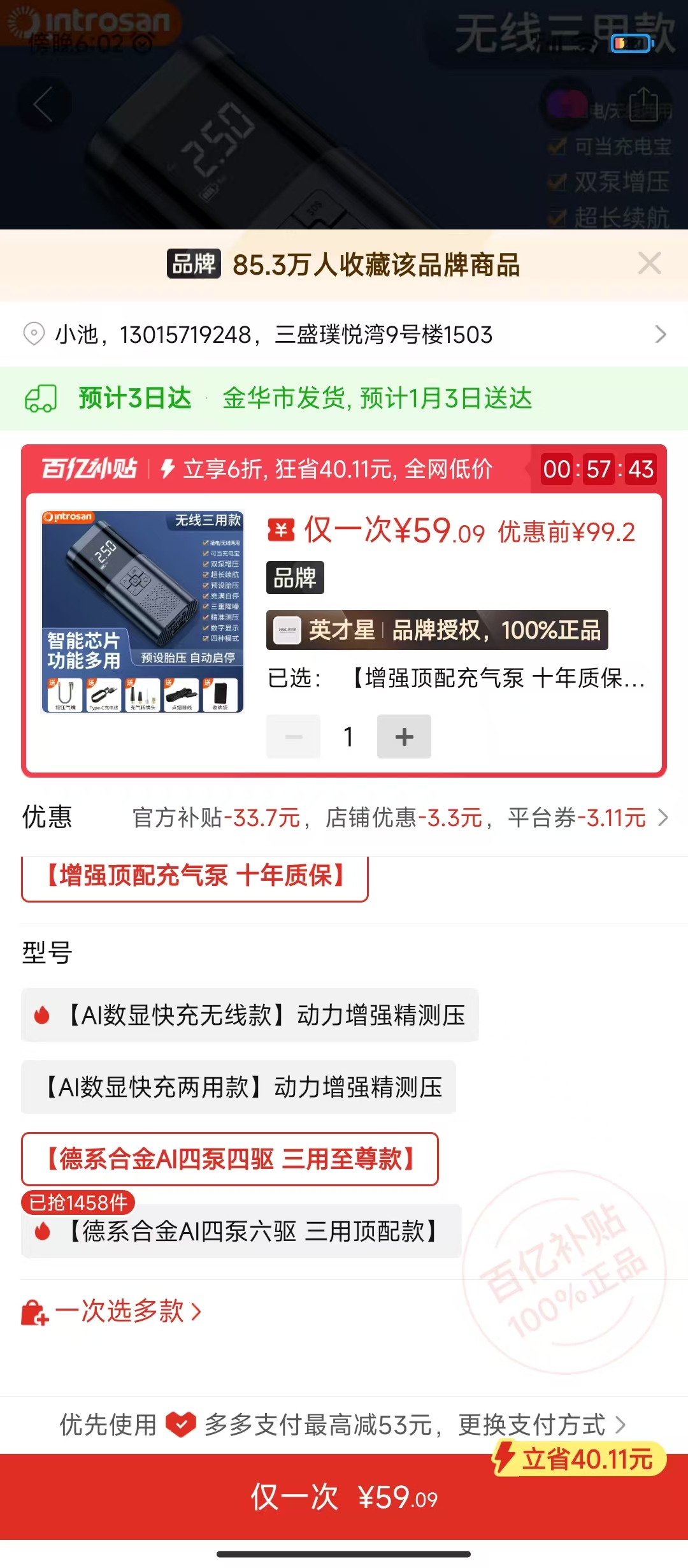Go back using the arrow
Screen dimensions: 688x1568
click(43, 105)
